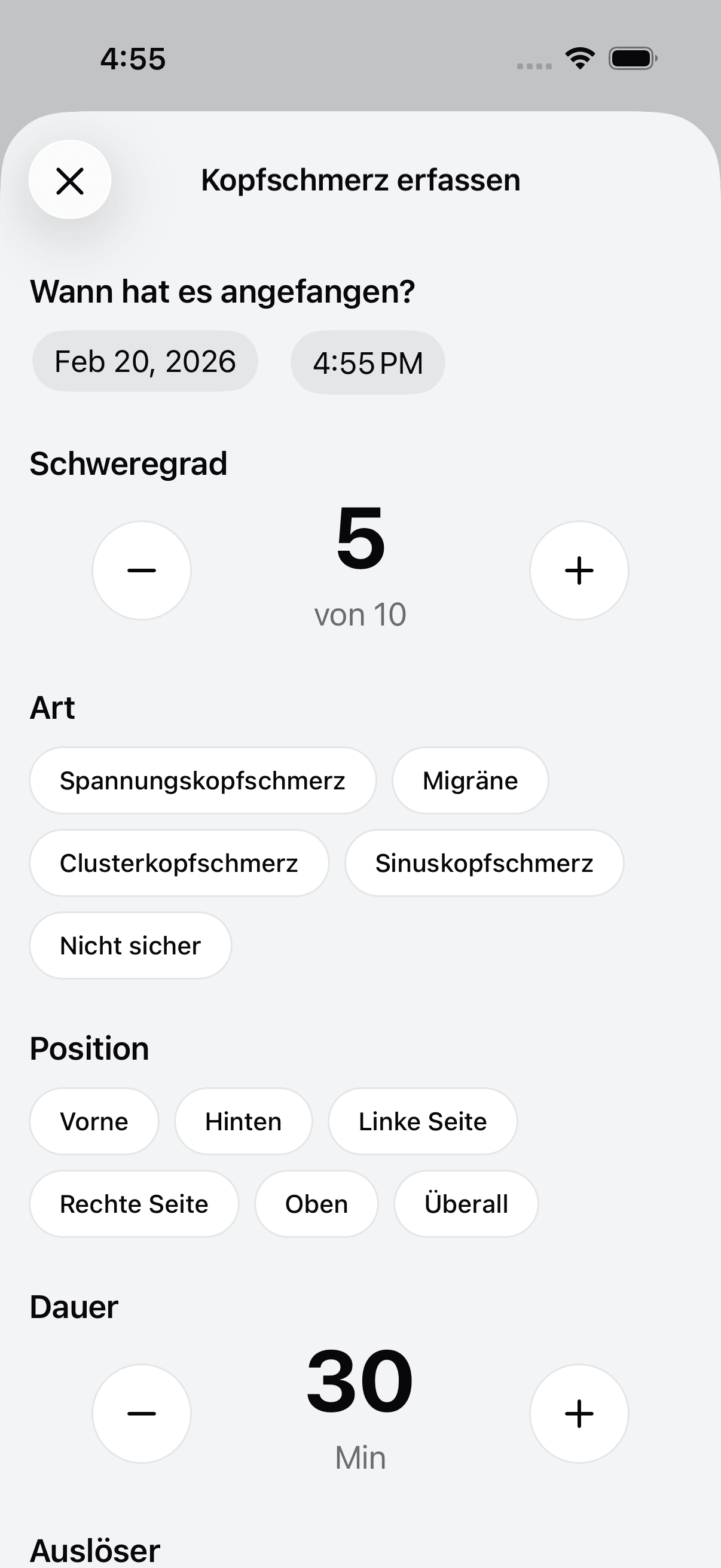Image resolution: width=721 pixels, height=1568 pixels.
Task: Choose Clusterkopfschmerz under Art
Action: 178,862
